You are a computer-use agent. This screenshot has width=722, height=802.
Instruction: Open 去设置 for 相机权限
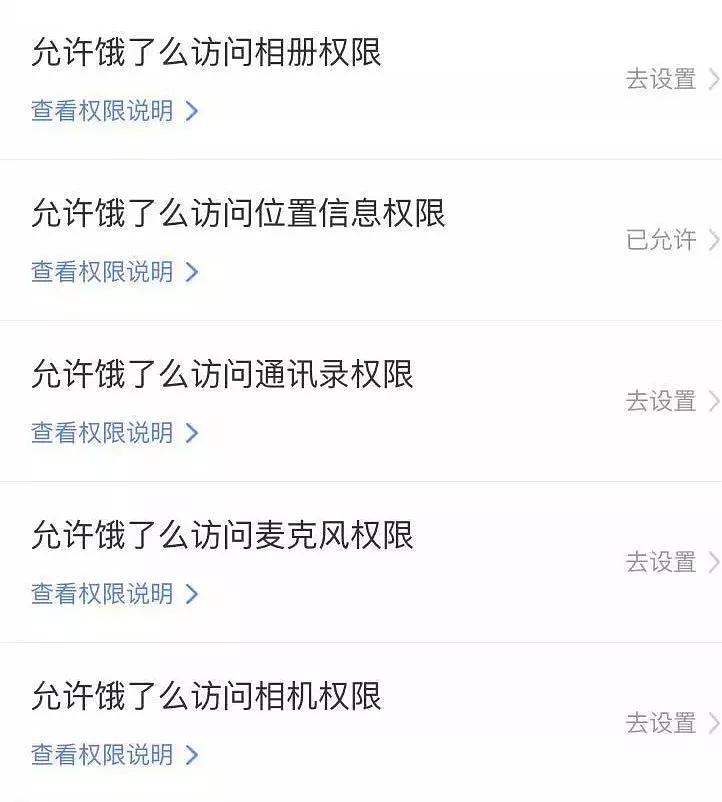pyautogui.click(x=670, y=723)
